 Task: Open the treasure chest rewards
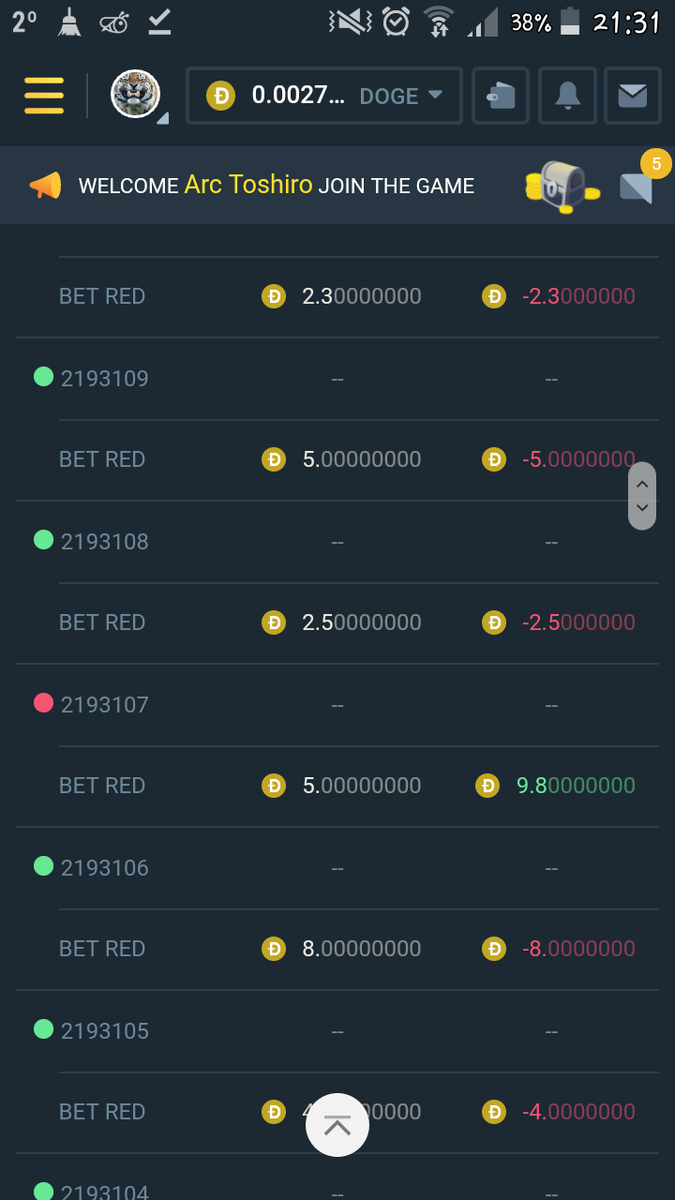click(561, 185)
